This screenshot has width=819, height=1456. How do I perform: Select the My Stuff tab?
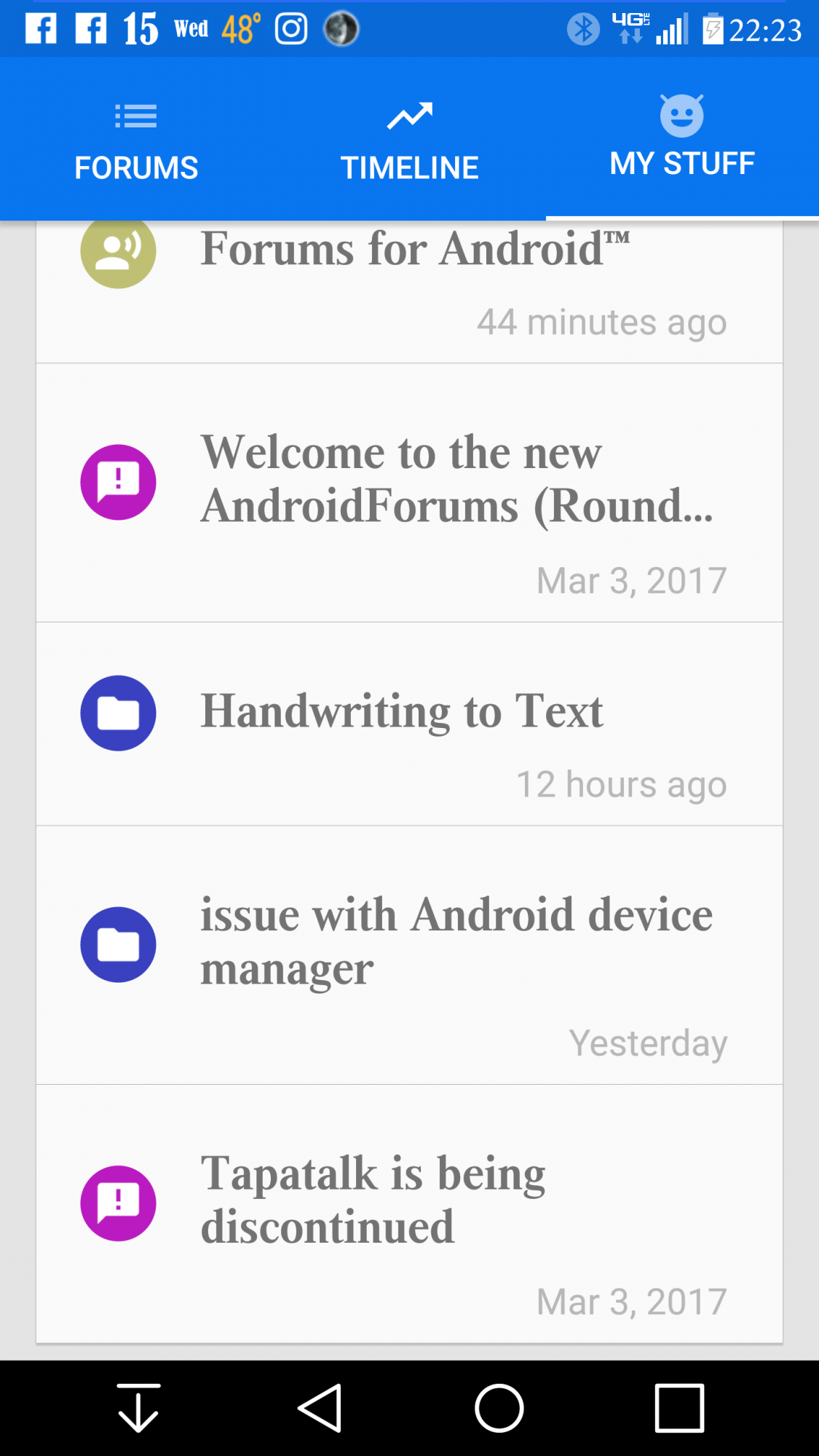pyautogui.click(x=682, y=139)
